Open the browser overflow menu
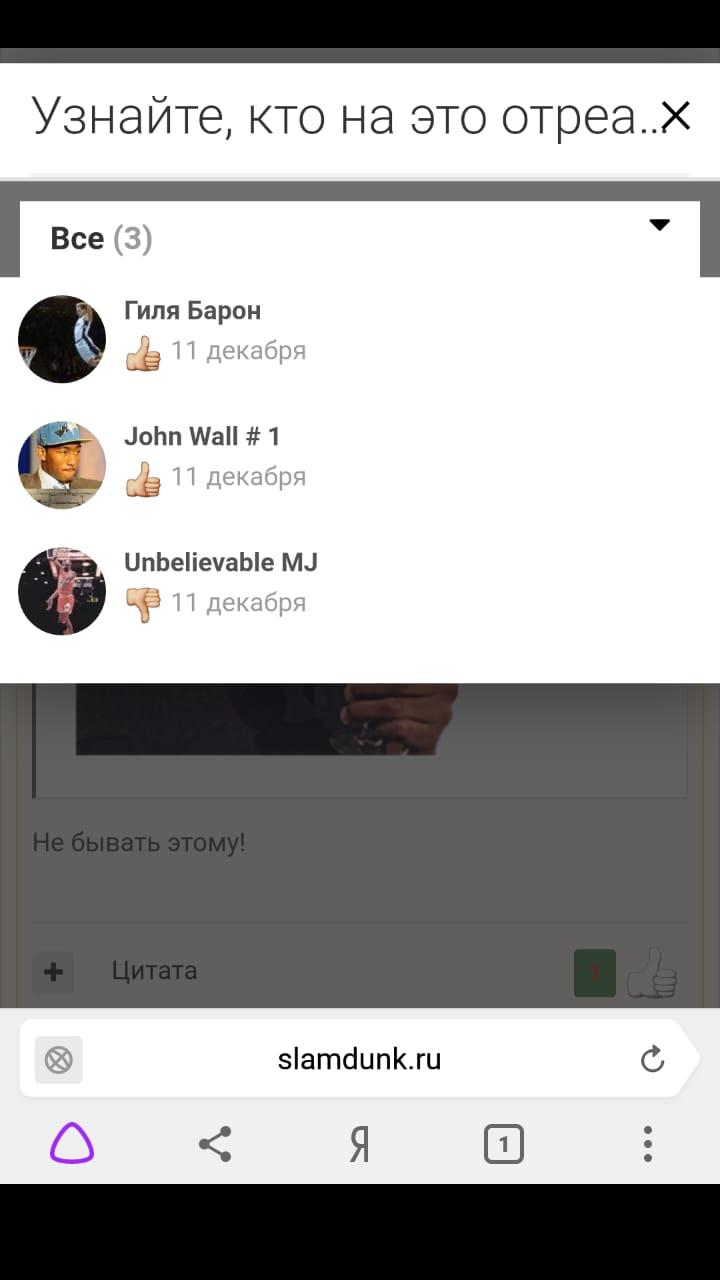Image resolution: width=720 pixels, height=1280 pixels. (x=648, y=1144)
